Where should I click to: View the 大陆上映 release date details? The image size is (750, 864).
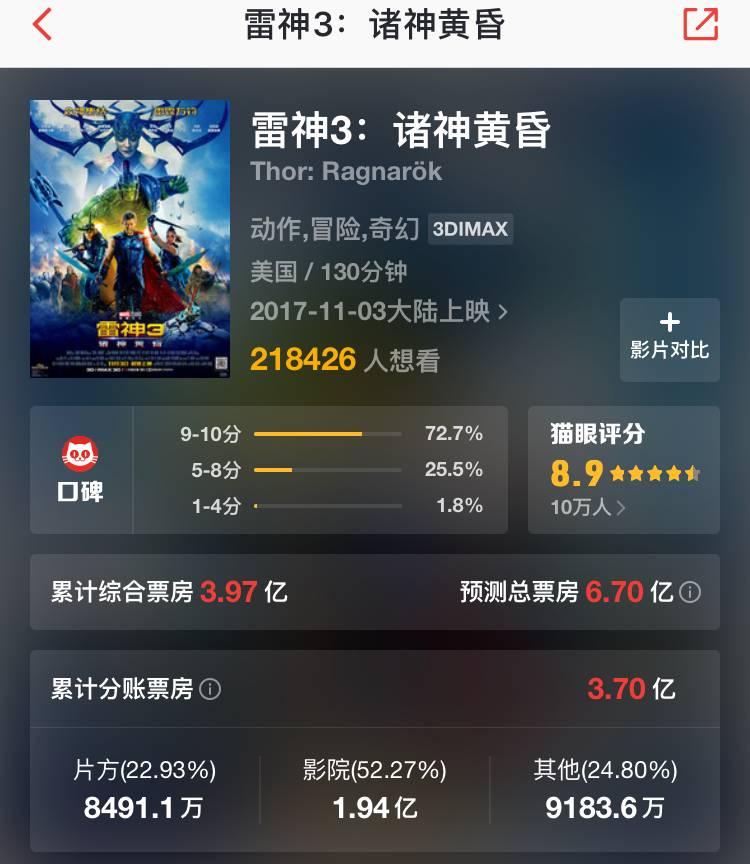(379, 311)
